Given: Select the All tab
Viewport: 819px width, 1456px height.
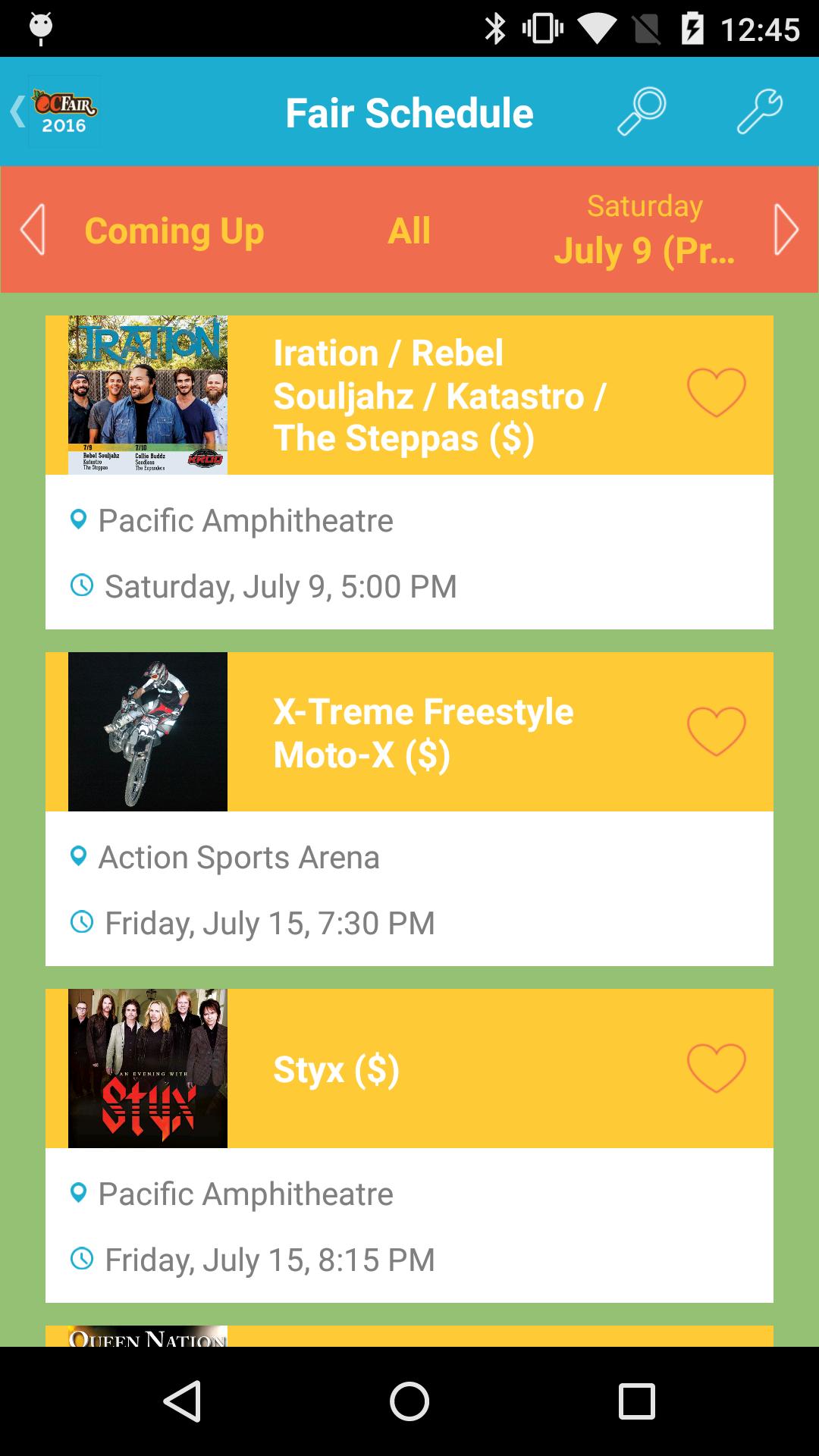Looking at the screenshot, I should pyautogui.click(x=409, y=230).
